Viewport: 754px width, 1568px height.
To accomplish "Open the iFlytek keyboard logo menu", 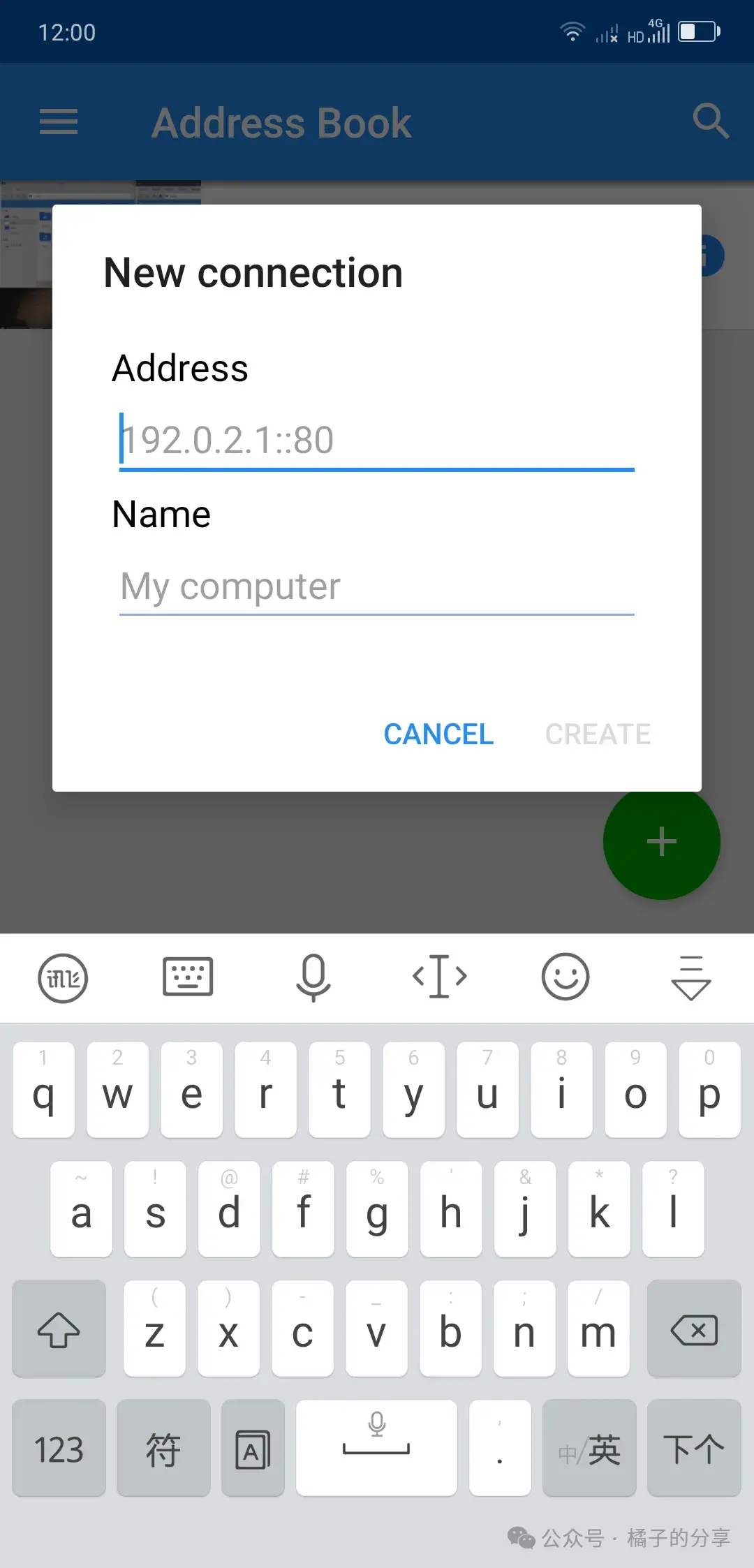I will point(63,977).
